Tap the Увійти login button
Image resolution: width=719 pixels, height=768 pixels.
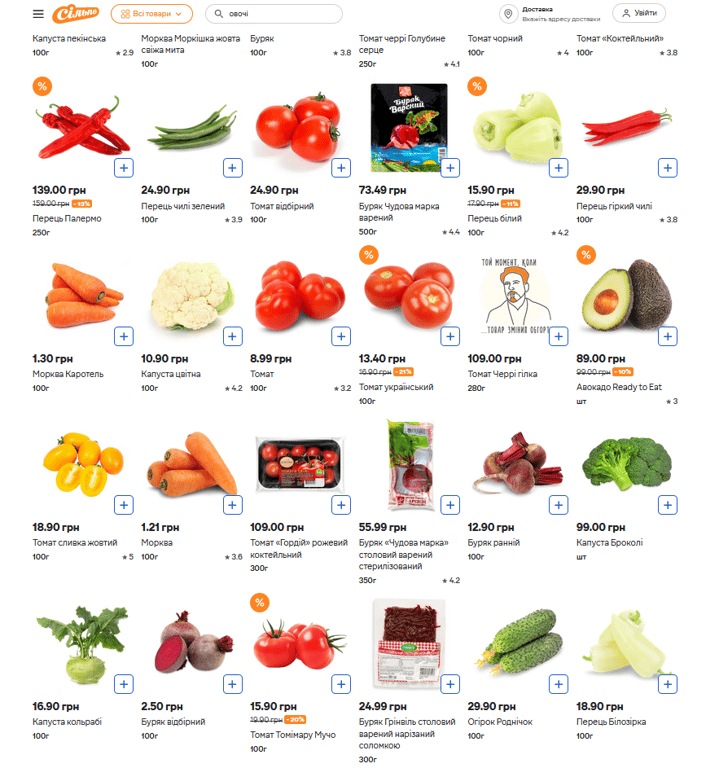(x=640, y=14)
